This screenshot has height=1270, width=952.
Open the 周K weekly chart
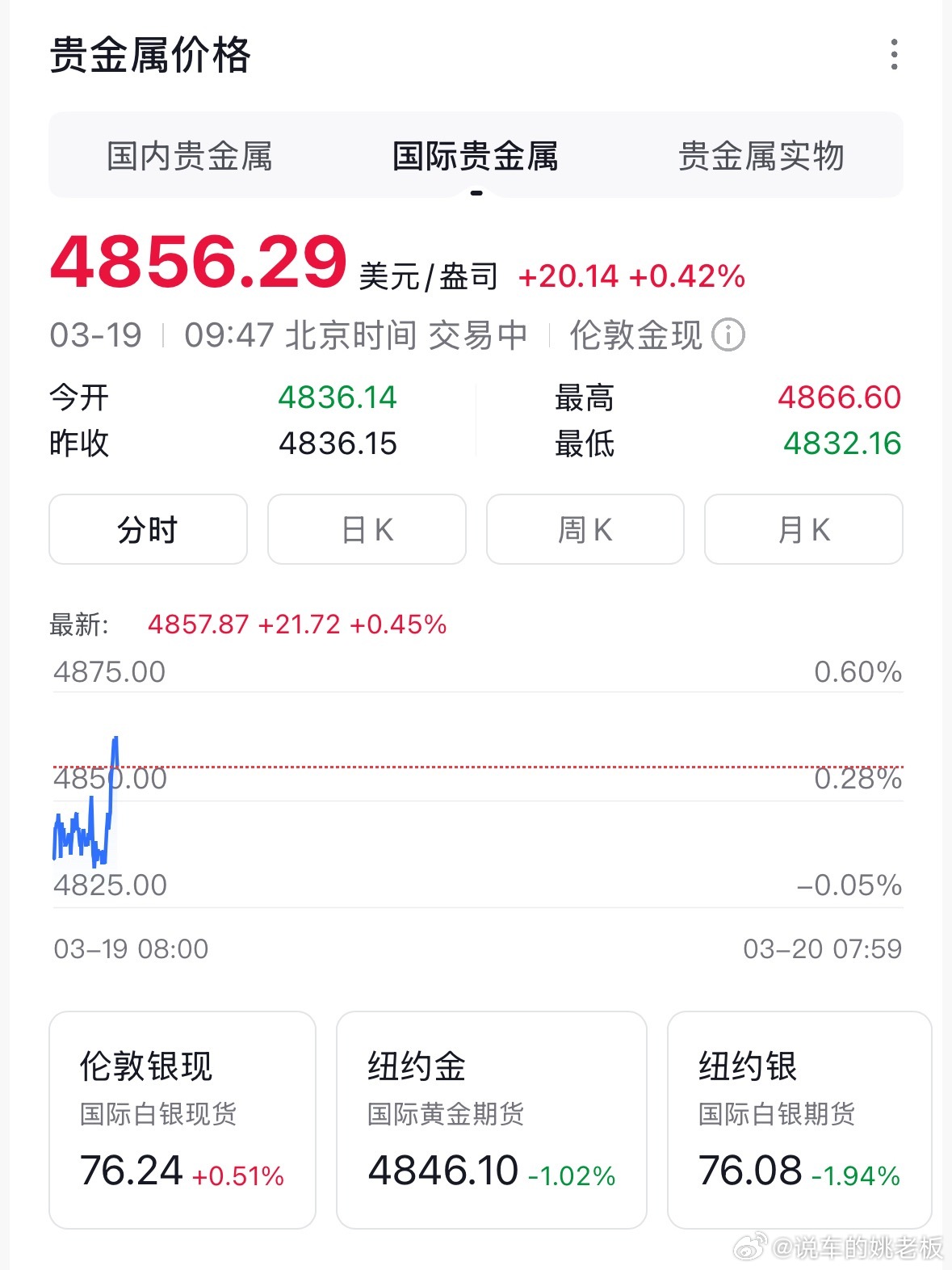coord(585,529)
